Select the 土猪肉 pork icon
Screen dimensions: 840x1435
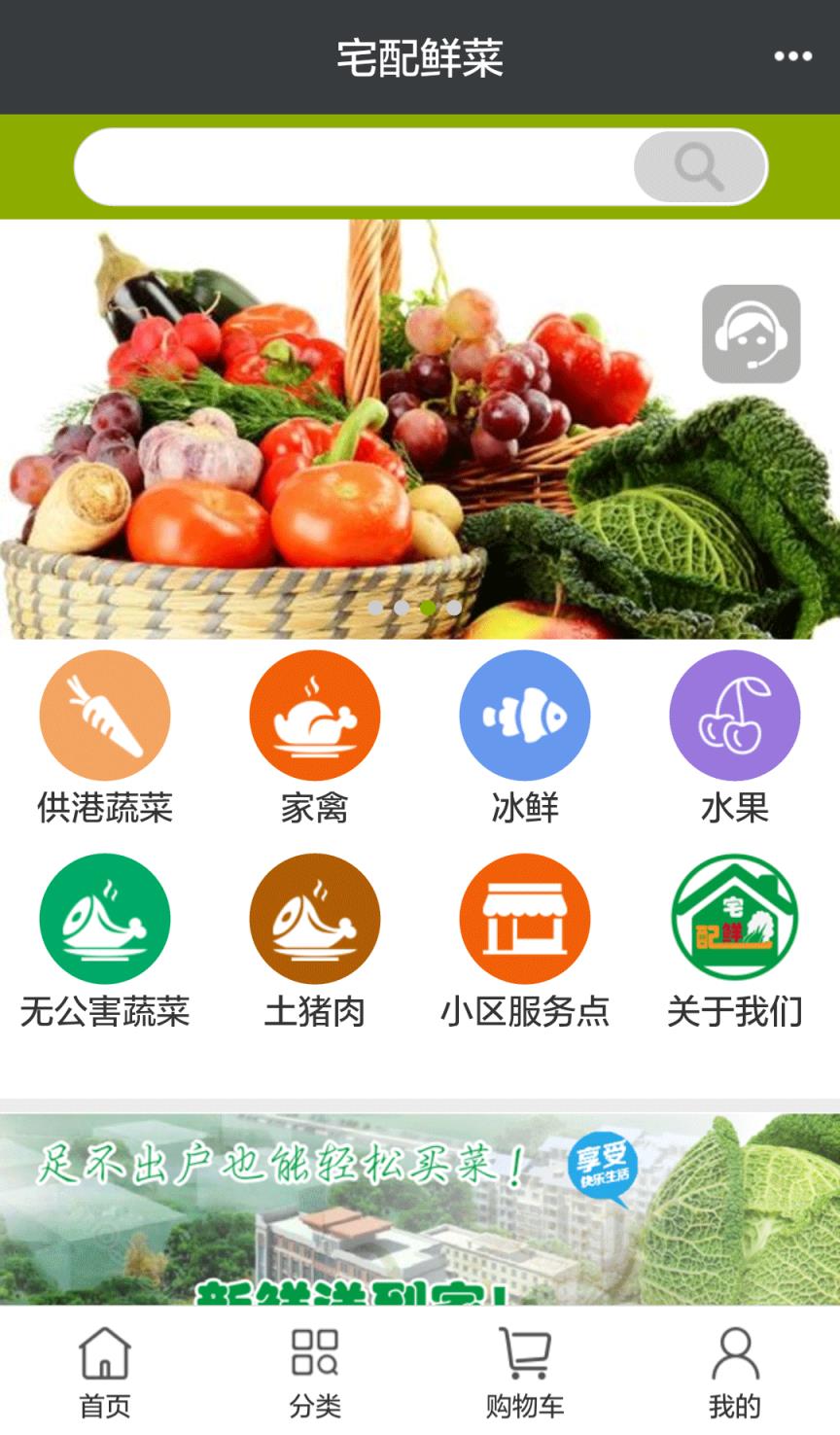coord(314,917)
